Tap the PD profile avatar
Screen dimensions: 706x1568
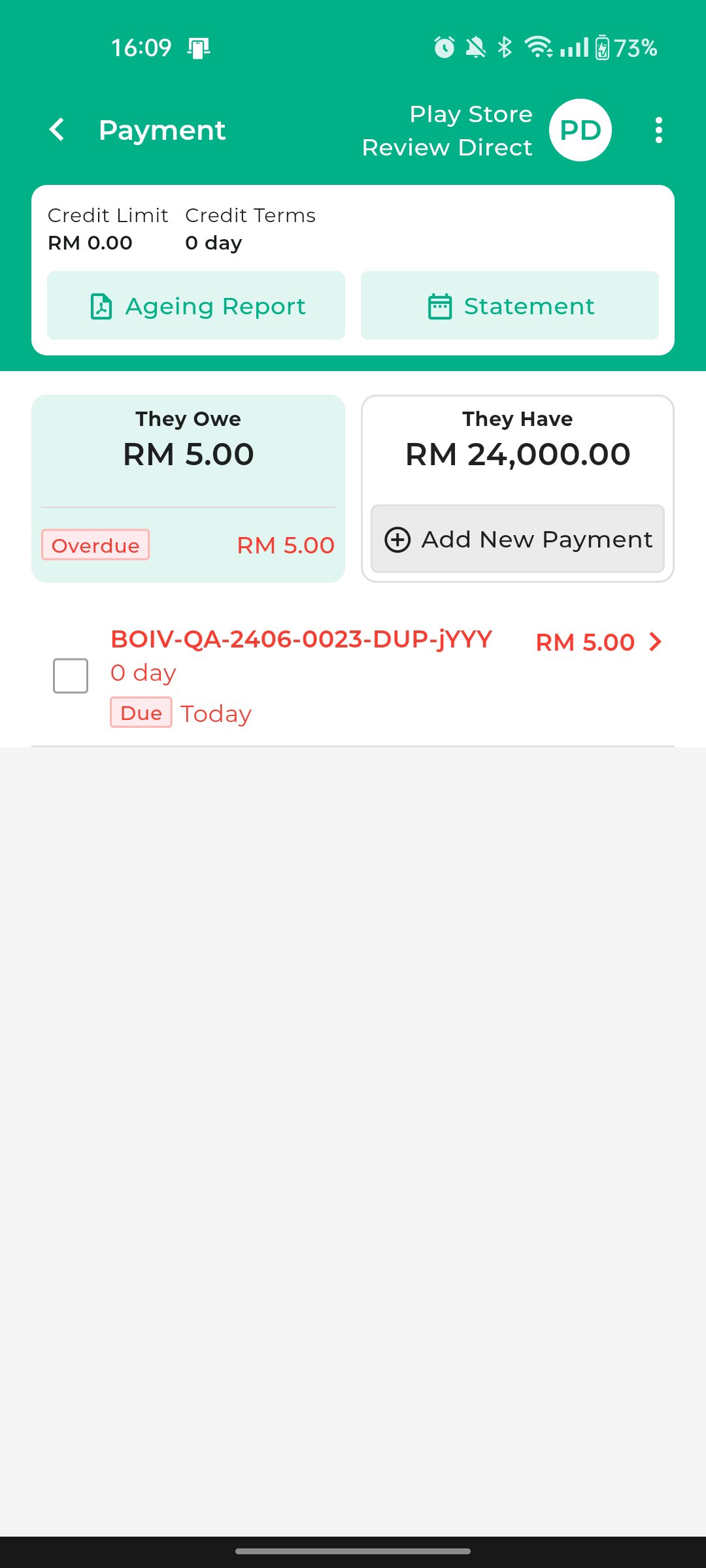tap(580, 130)
